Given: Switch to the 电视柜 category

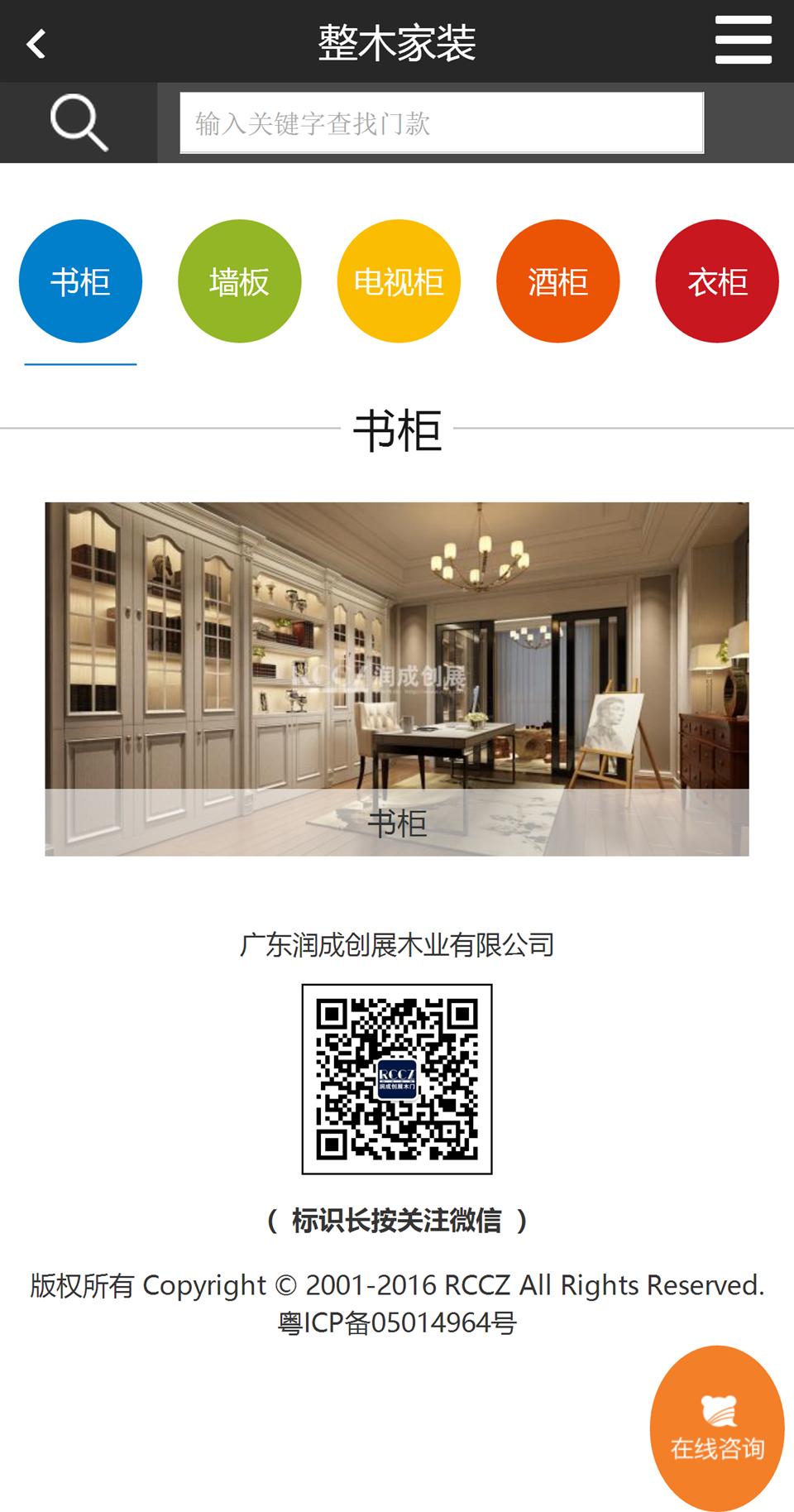Looking at the screenshot, I should 399,281.
